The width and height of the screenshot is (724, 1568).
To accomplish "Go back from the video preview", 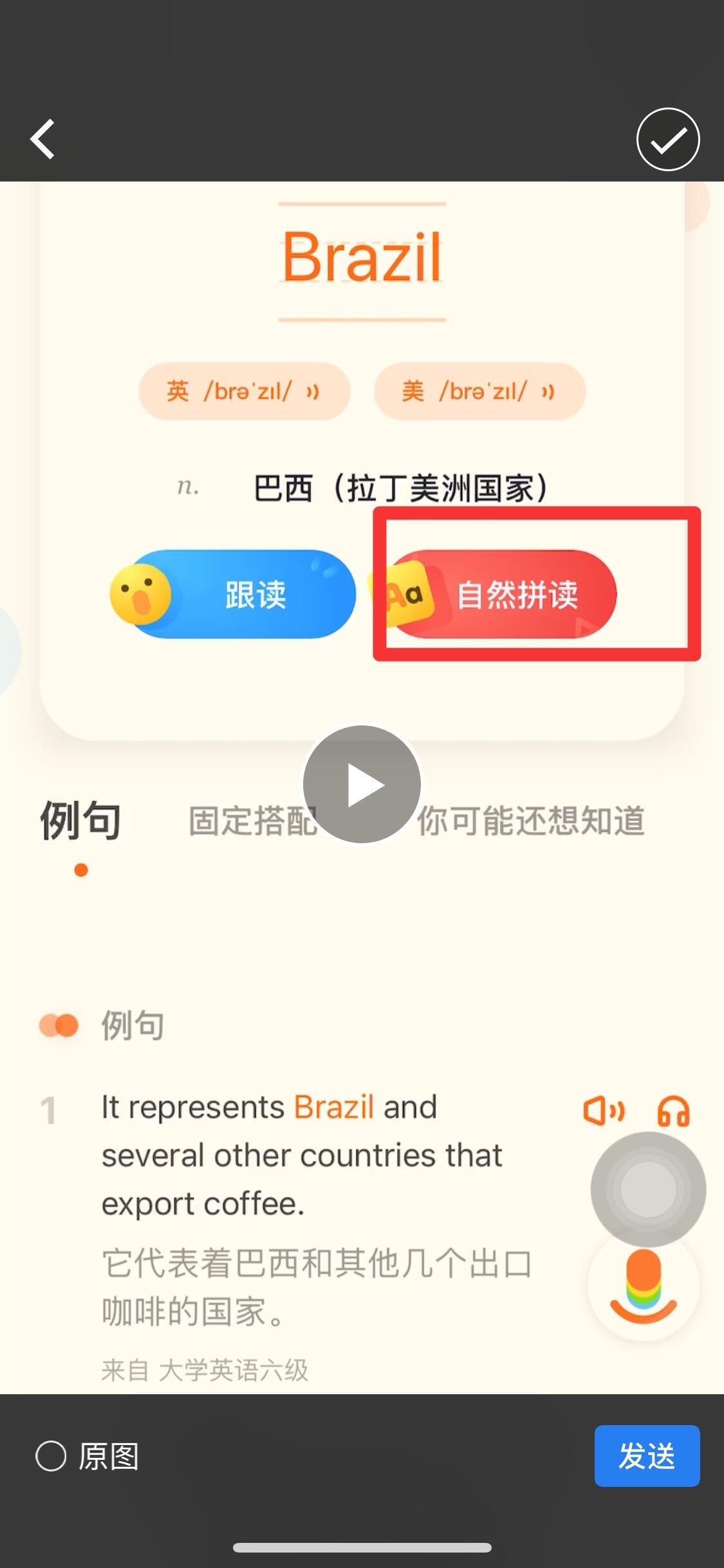I will point(42,139).
